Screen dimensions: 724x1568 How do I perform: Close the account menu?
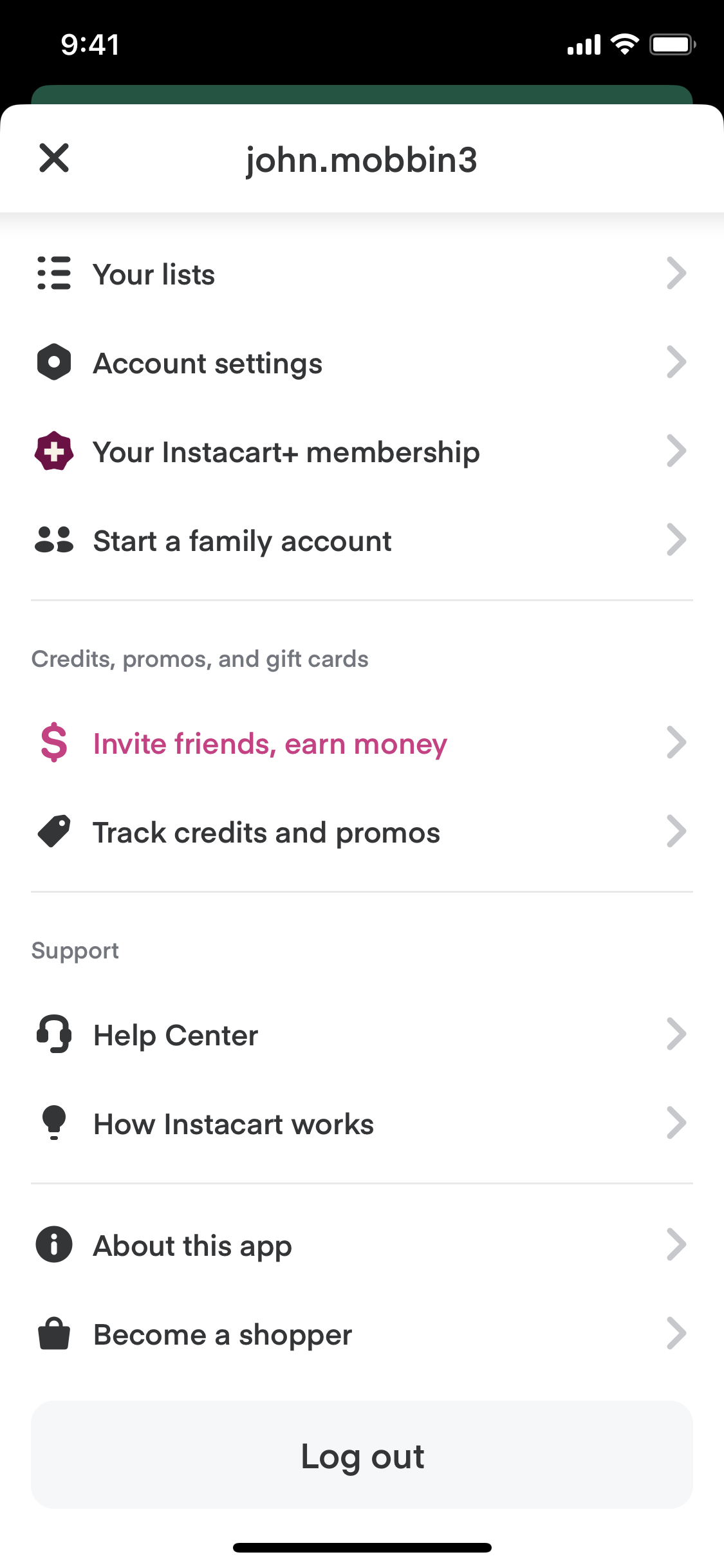click(x=54, y=158)
